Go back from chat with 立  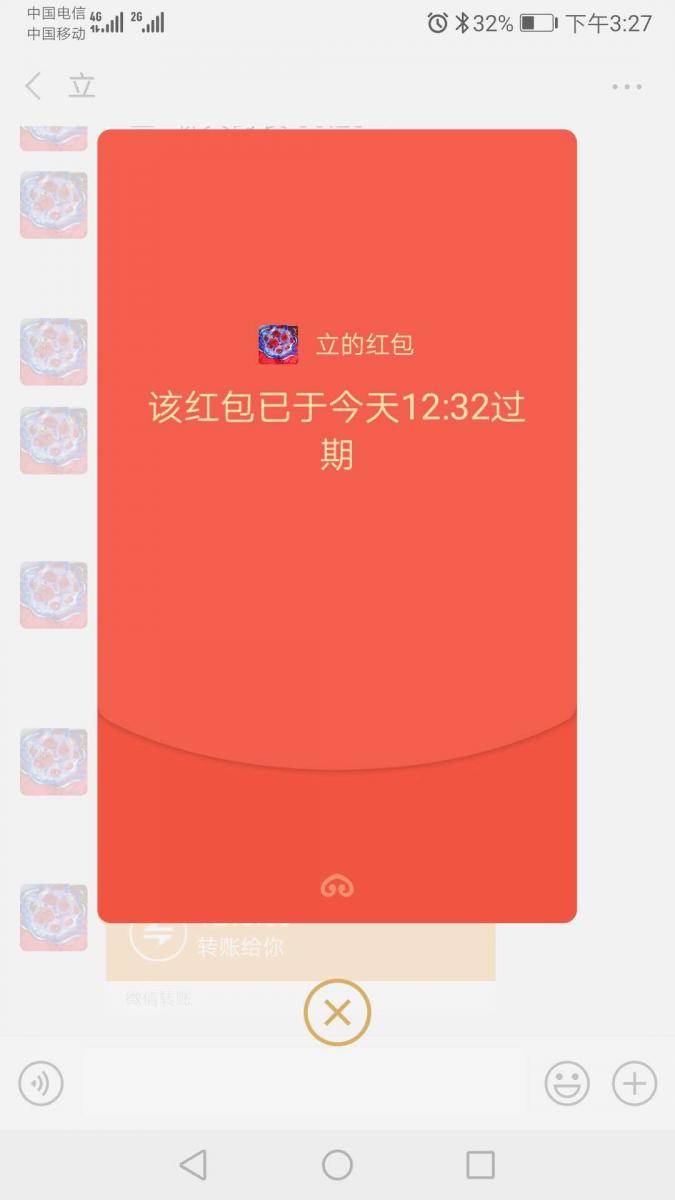pos(34,86)
